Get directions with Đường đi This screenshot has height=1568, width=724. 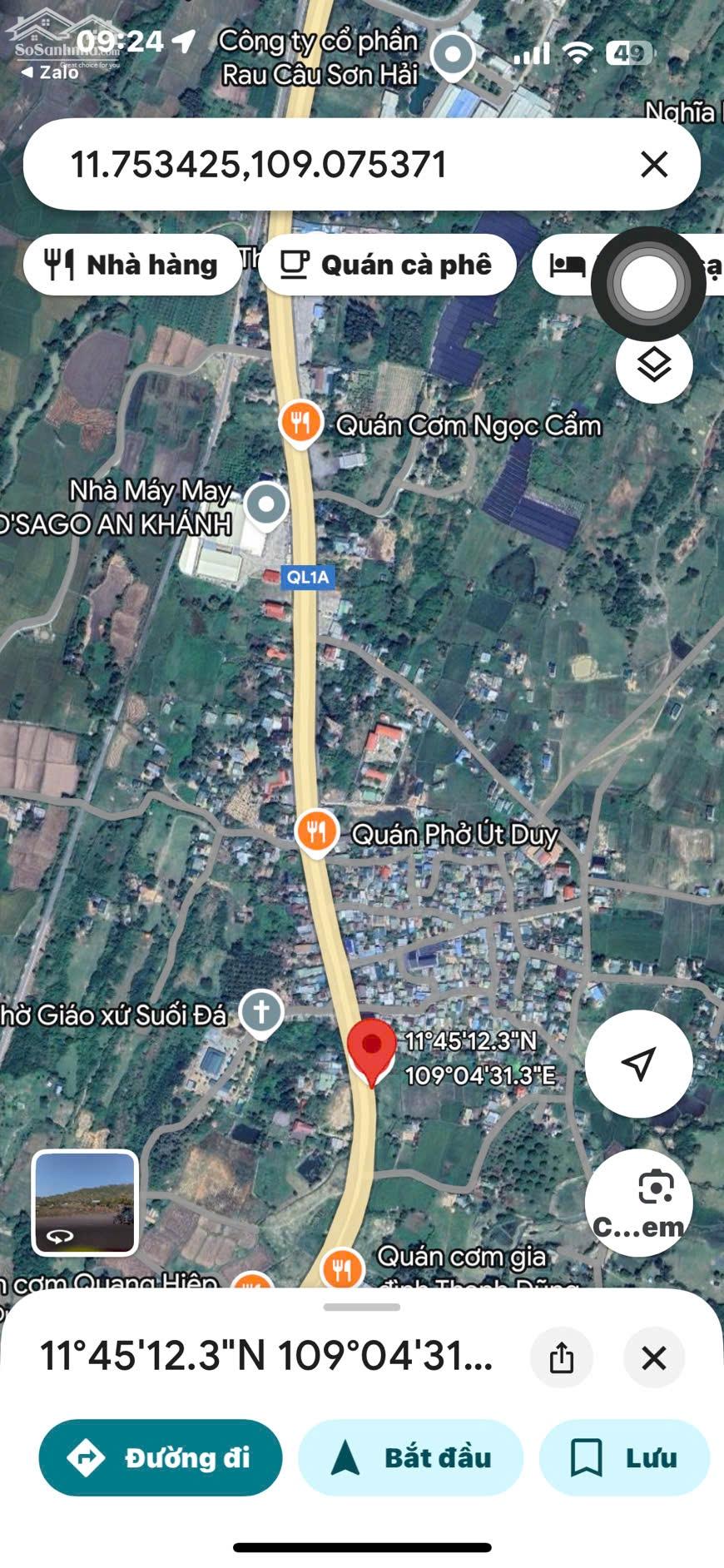[x=161, y=1457]
